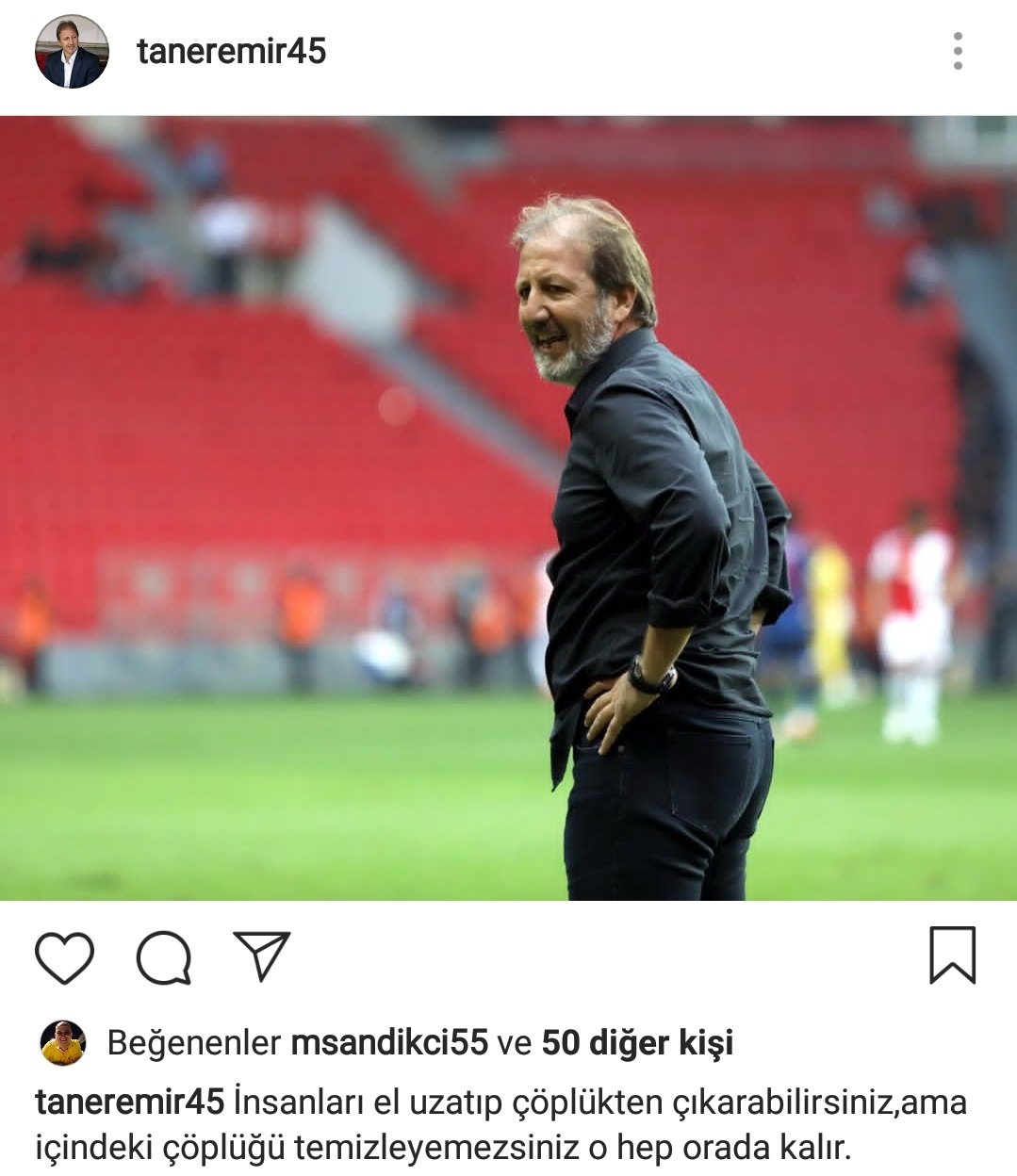Open comments with the speech bubble icon

(164, 958)
